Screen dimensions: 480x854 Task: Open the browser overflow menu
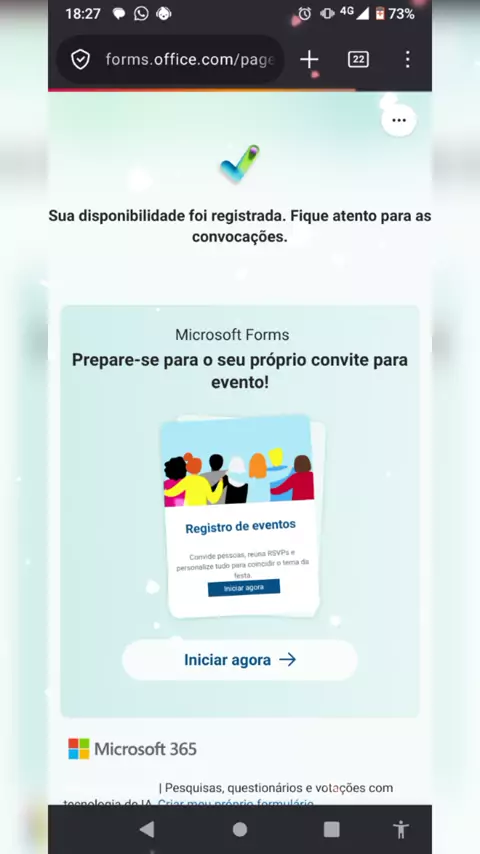click(x=408, y=59)
